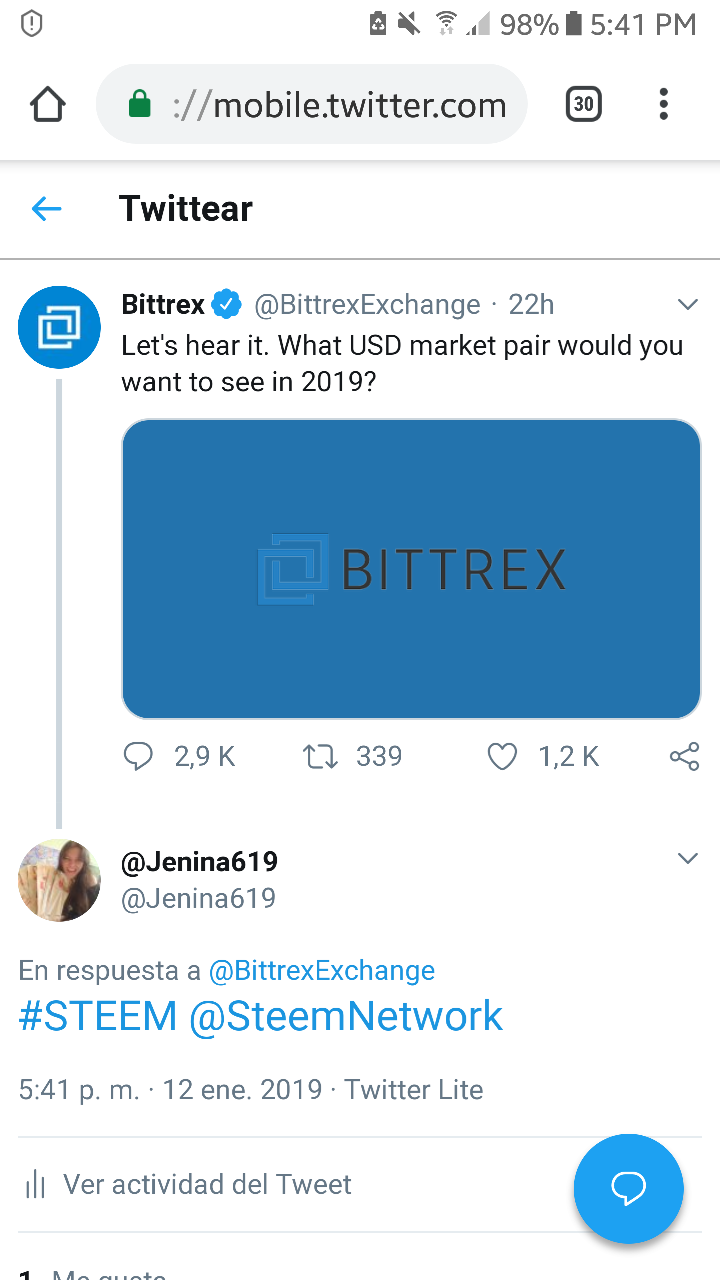This screenshot has height=1280, width=720.
Task: Open the browser tab switcher
Action: [584, 104]
